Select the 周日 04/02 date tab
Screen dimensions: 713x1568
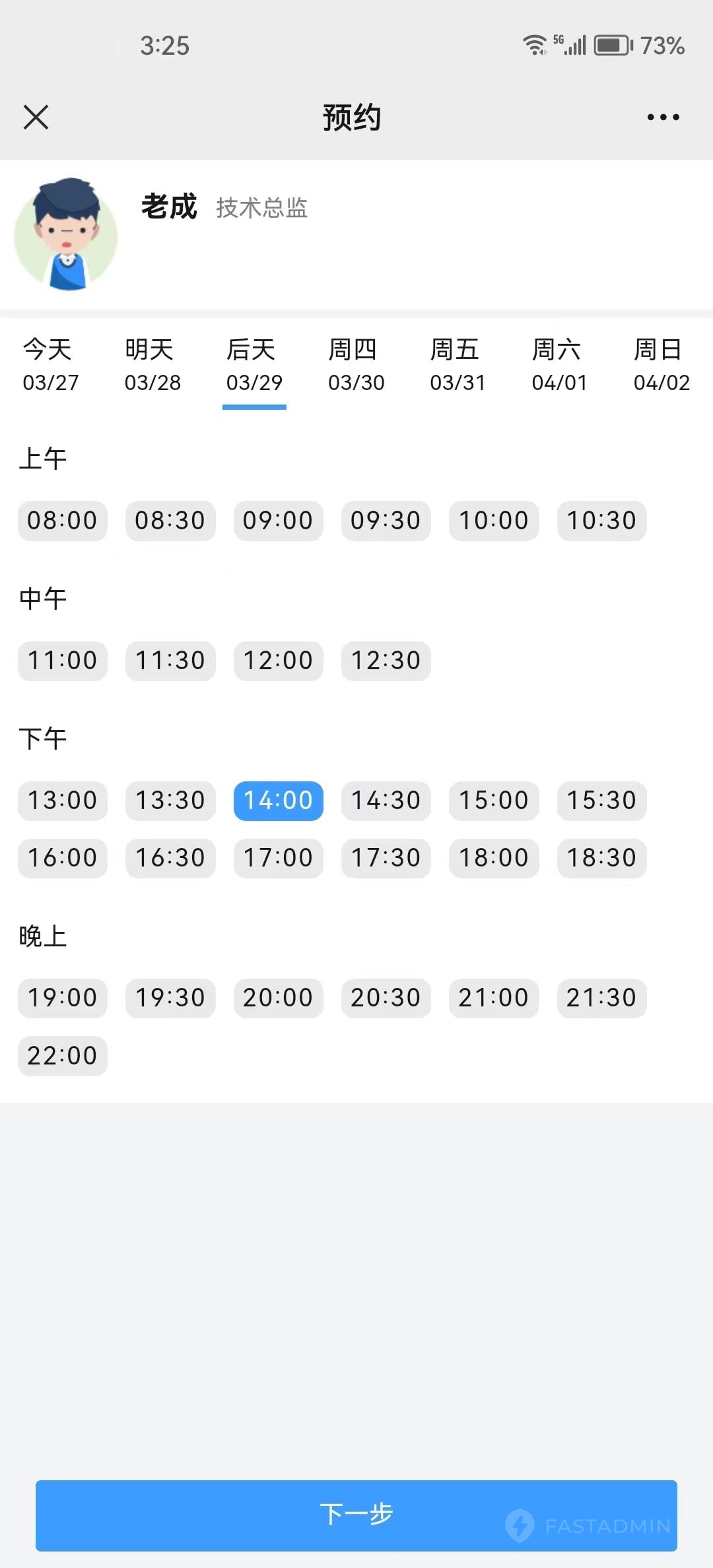(x=662, y=365)
